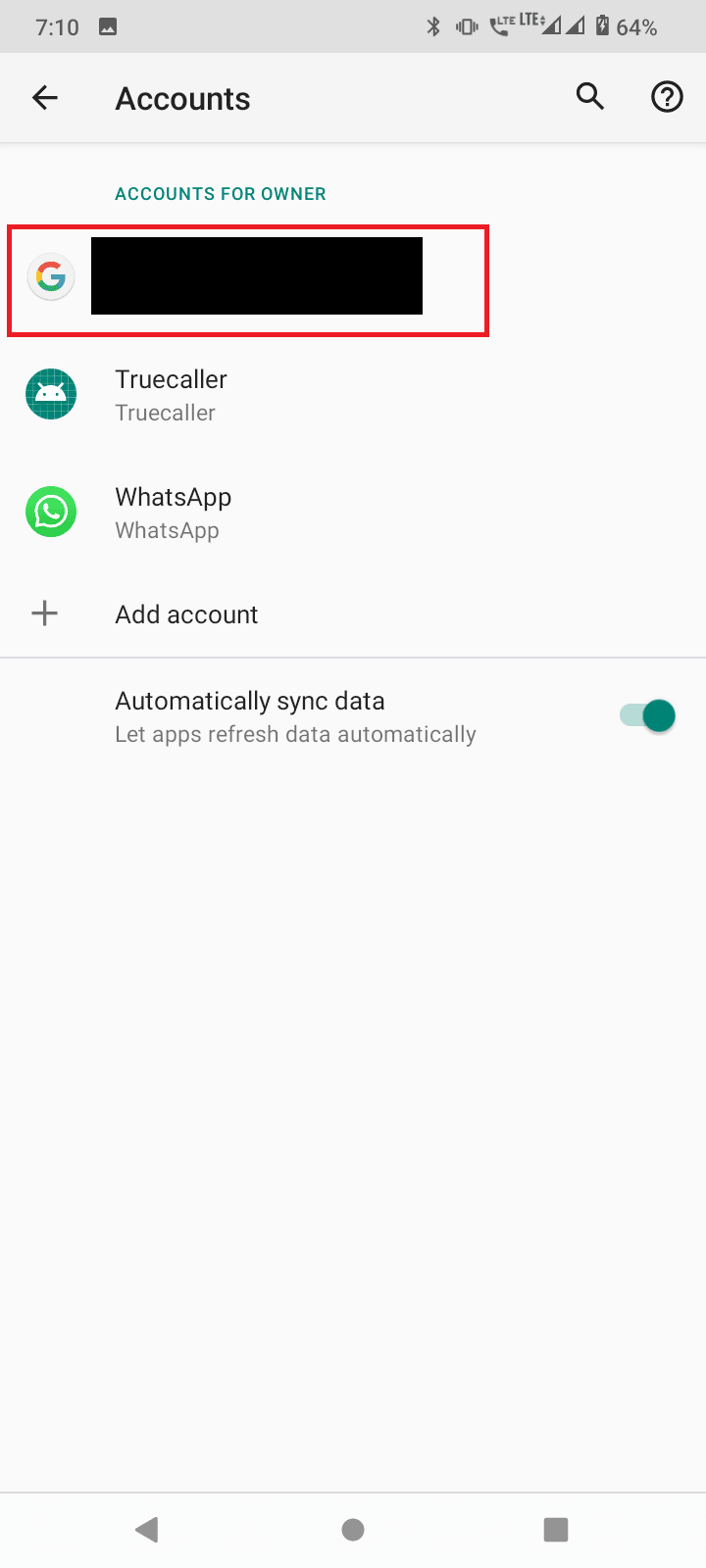Screen dimensions: 706x1568
Task: Tap the home button in navigation bar
Action: point(353,1529)
